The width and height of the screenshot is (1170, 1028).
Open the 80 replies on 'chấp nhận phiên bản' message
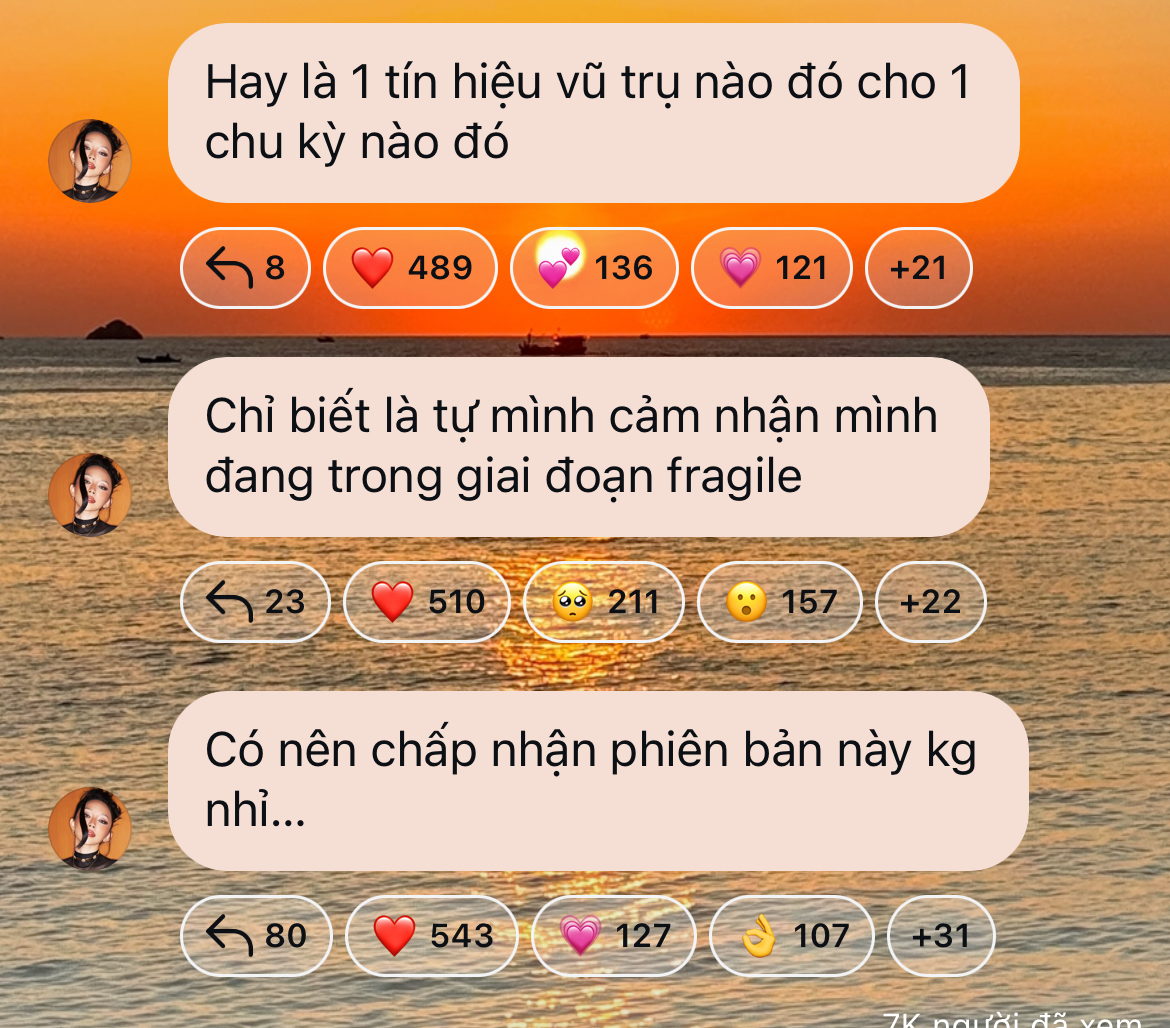(256, 936)
